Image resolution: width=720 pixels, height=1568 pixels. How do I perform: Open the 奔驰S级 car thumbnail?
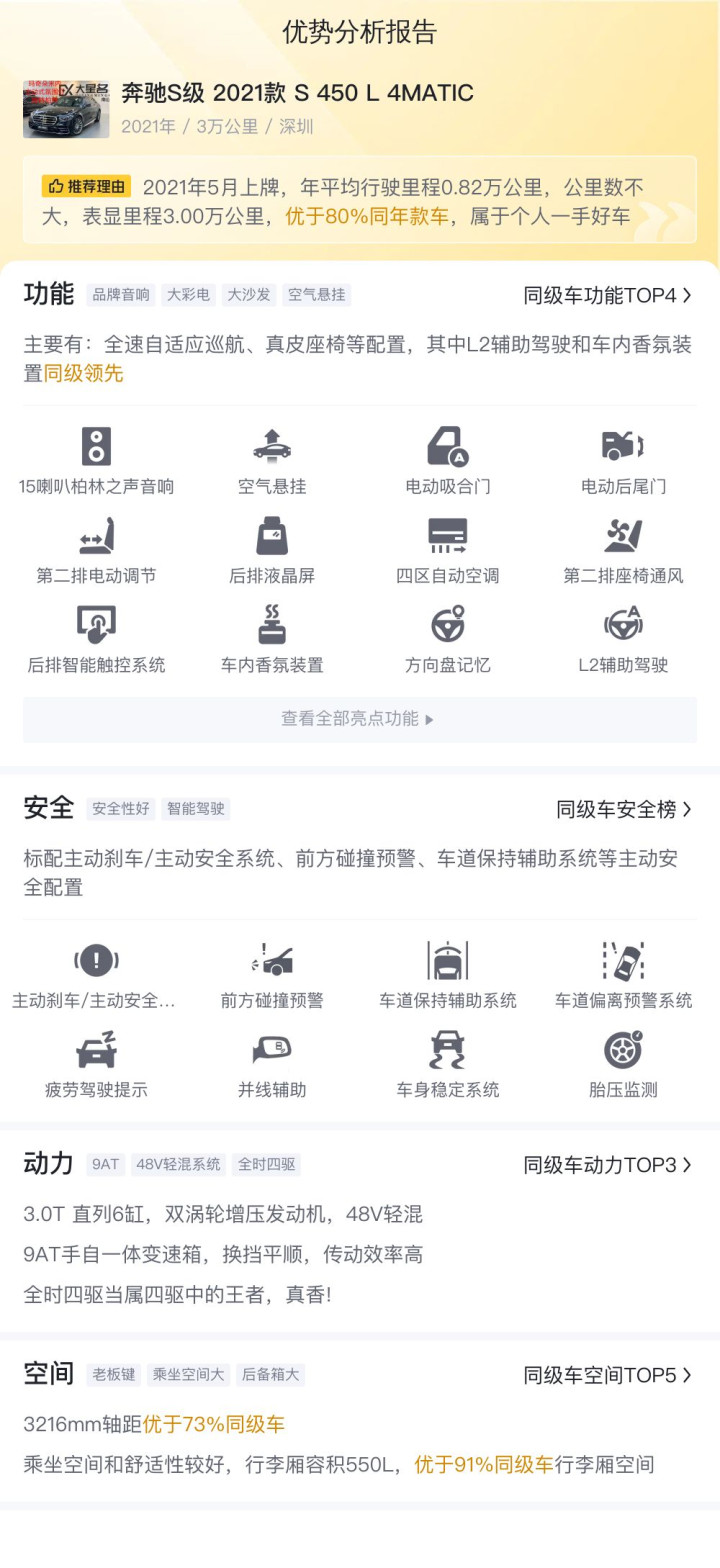(66, 109)
